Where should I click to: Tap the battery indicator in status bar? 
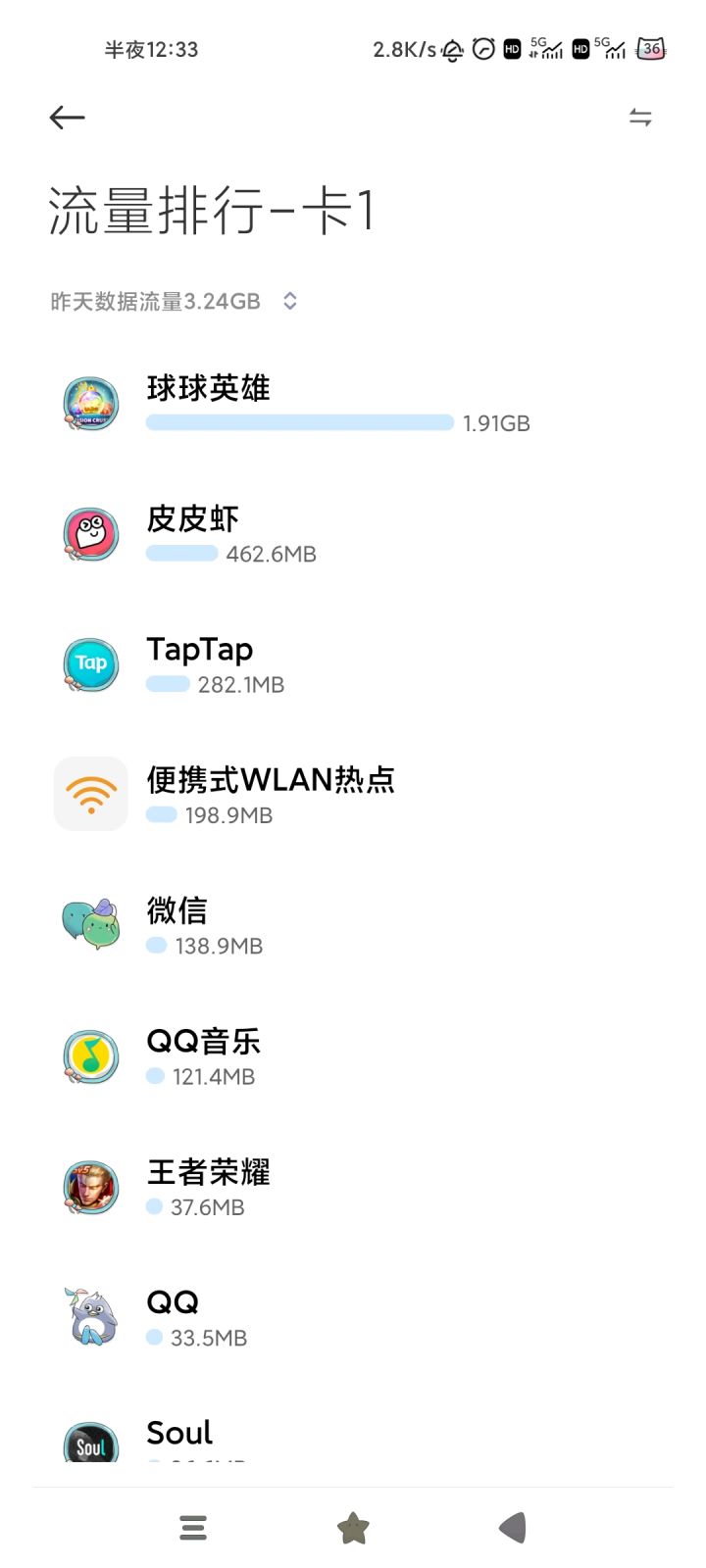tap(652, 49)
